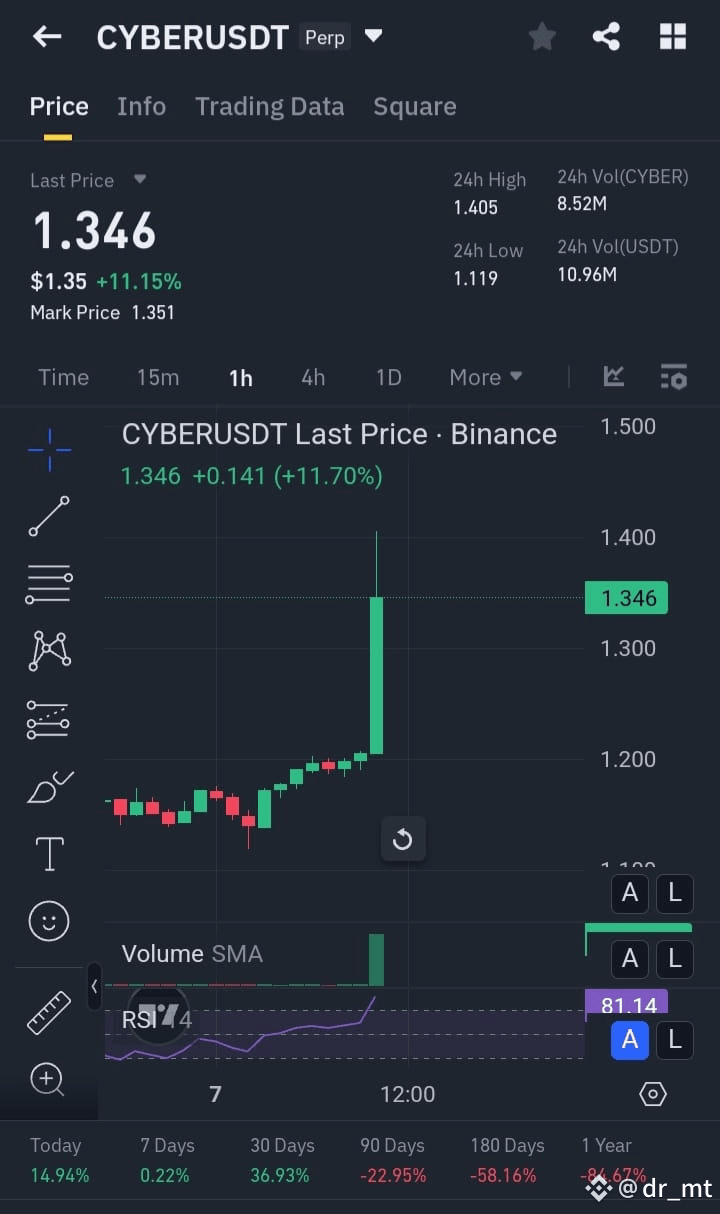Image resolution: width=720 pixels, height=1214 pixels.
Task: Toggle the L button beside the Volume pane
Action: (x=674, y=958)
